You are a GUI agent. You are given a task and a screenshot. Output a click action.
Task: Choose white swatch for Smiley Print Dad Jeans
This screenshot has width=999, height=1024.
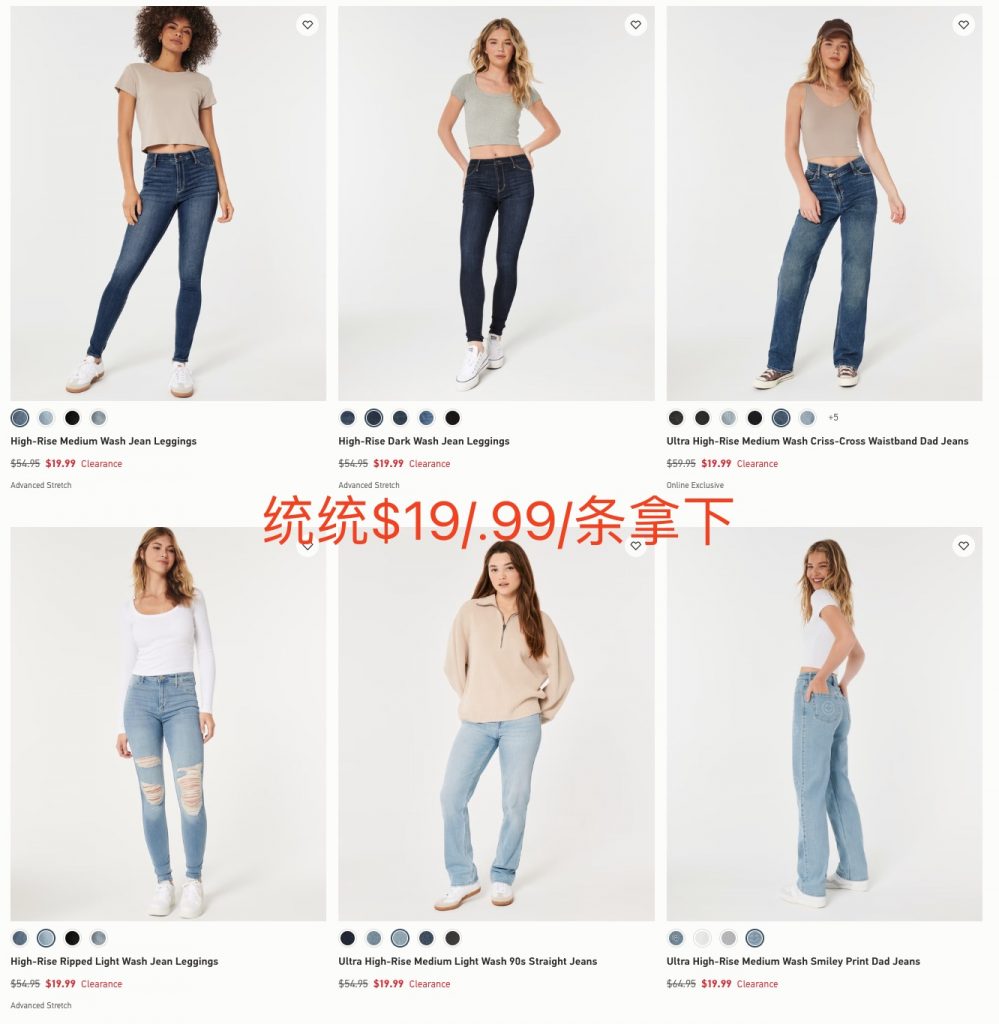click(702, 938)
